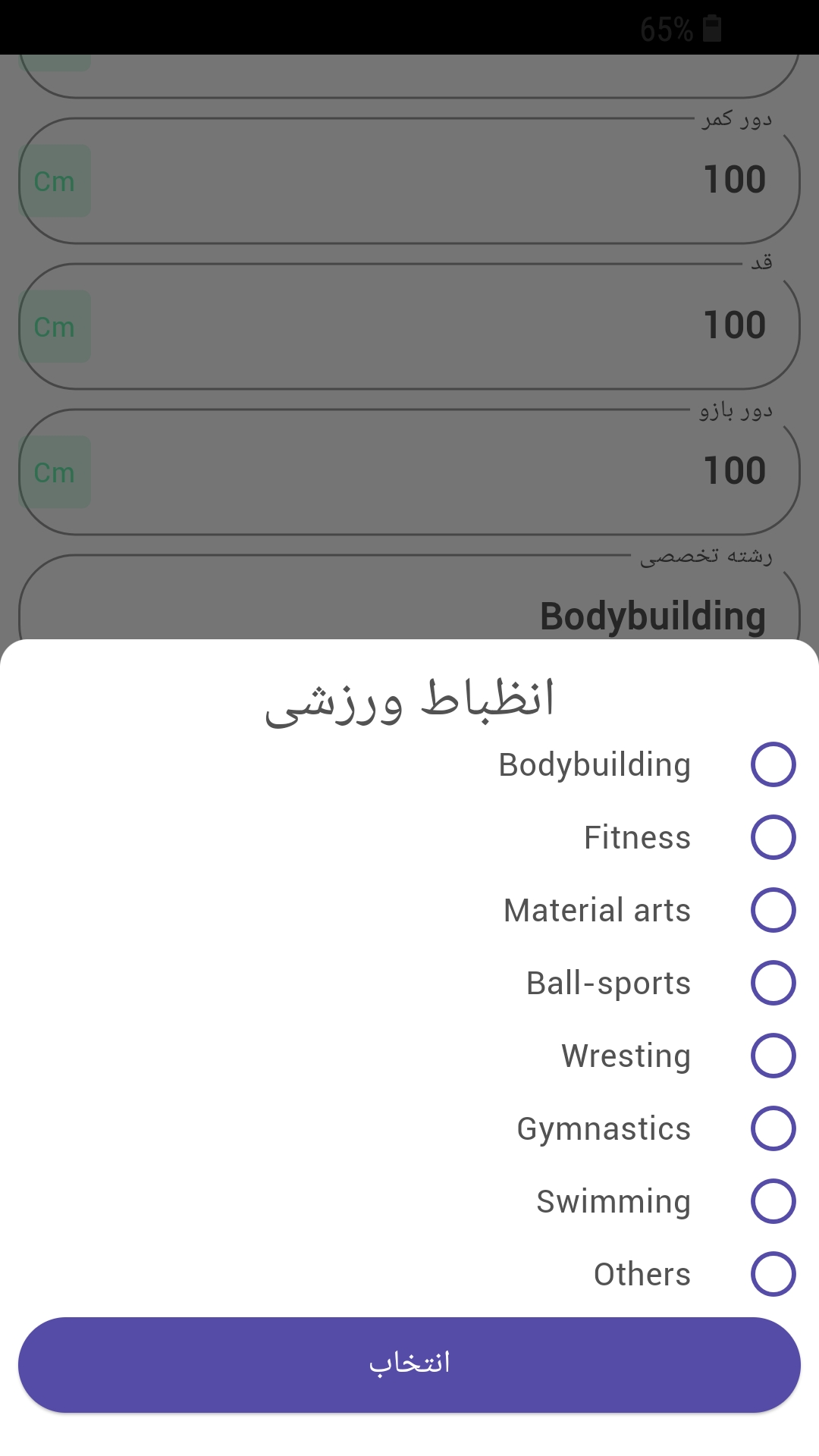Choose the Wresting option

coord(773,1056)
